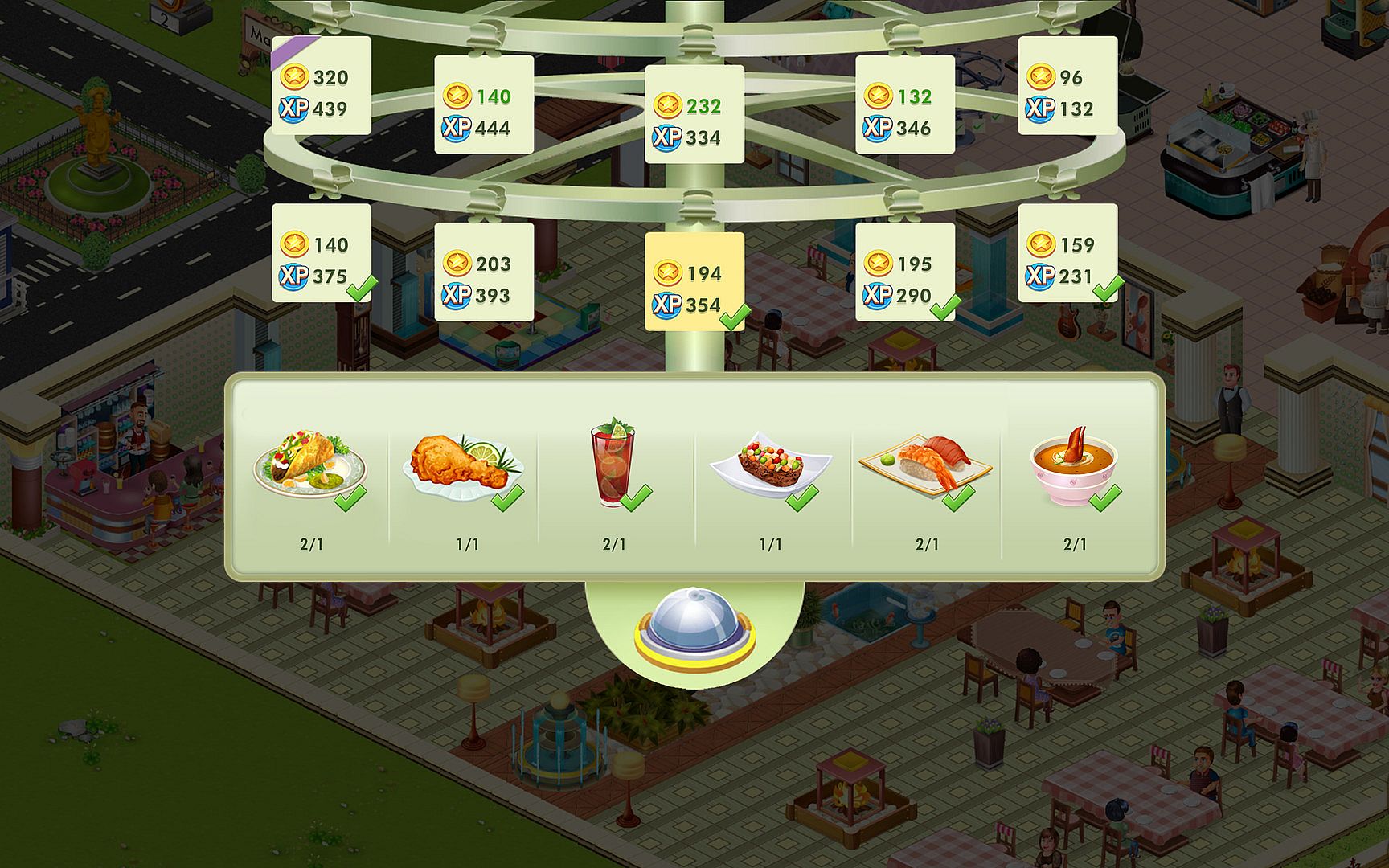The width and height of the screenshot is (1389, 868).
Task: Open the order with 96 coins, 132 XP
Action: tap(1067, 86)
